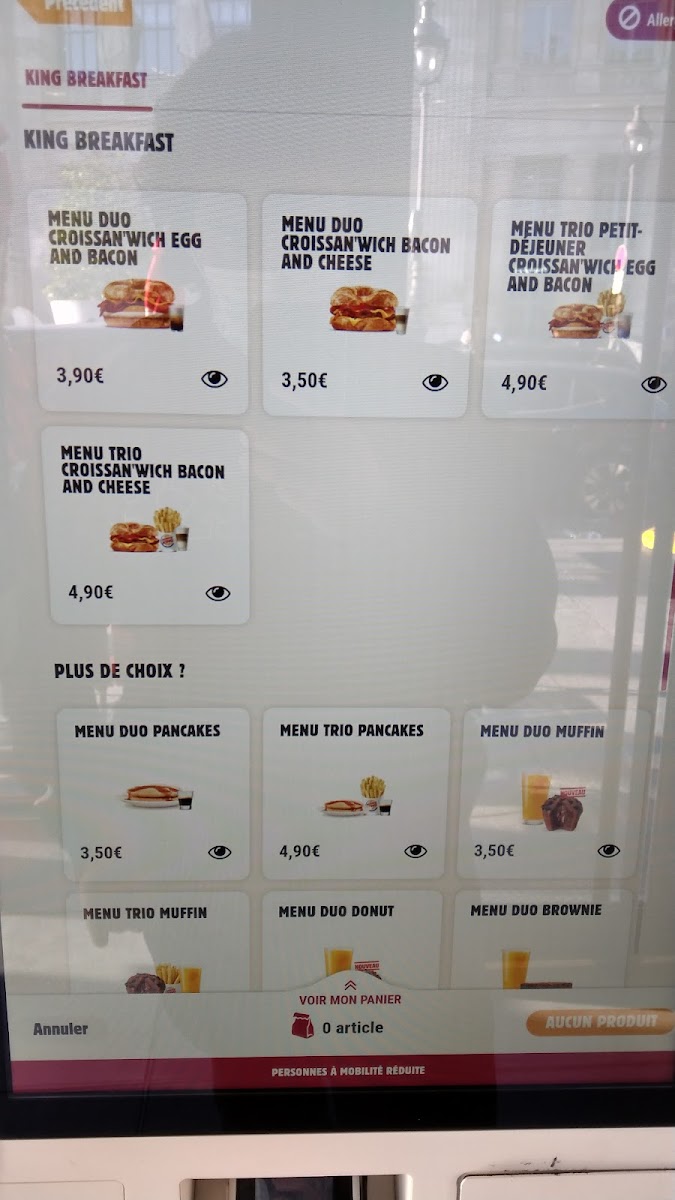Tap the Aucun Produit button
Image resolution: width=675 pixels, height=1200 pixels.
pyautogui.click(x=601, y=1022)
